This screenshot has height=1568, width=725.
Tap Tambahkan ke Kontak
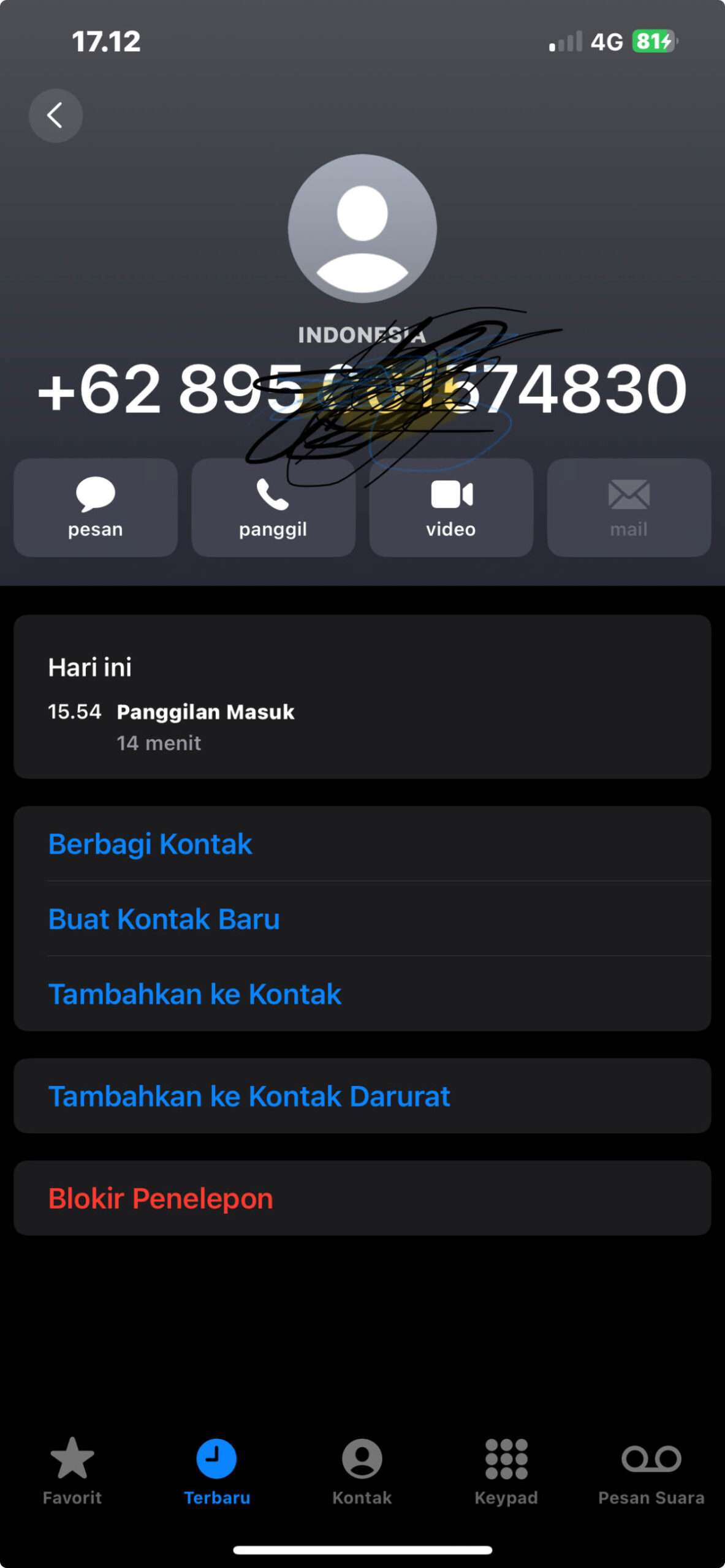pos(362,993)
